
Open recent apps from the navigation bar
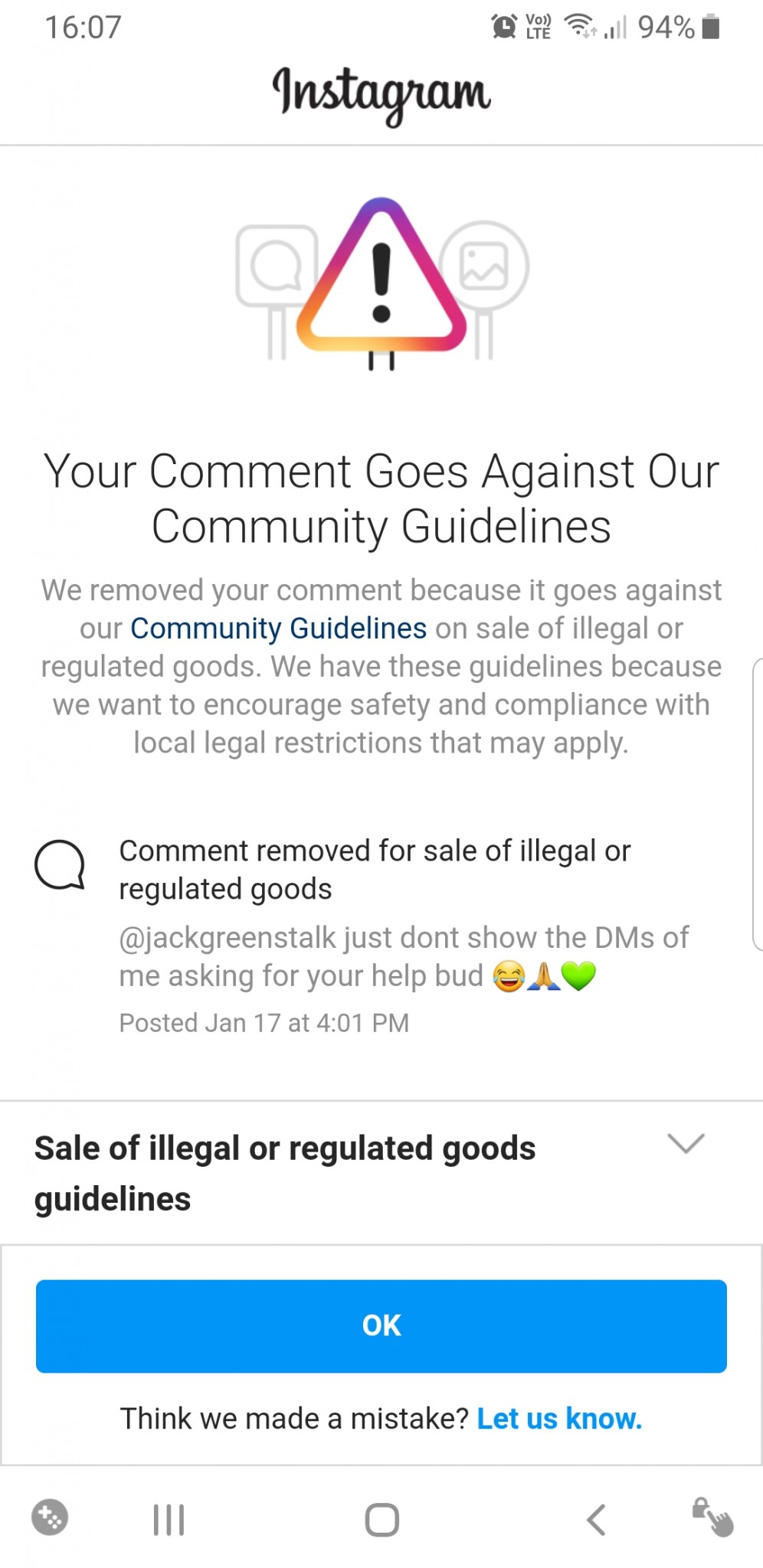pyautogui.click(x=169, y=1520)
